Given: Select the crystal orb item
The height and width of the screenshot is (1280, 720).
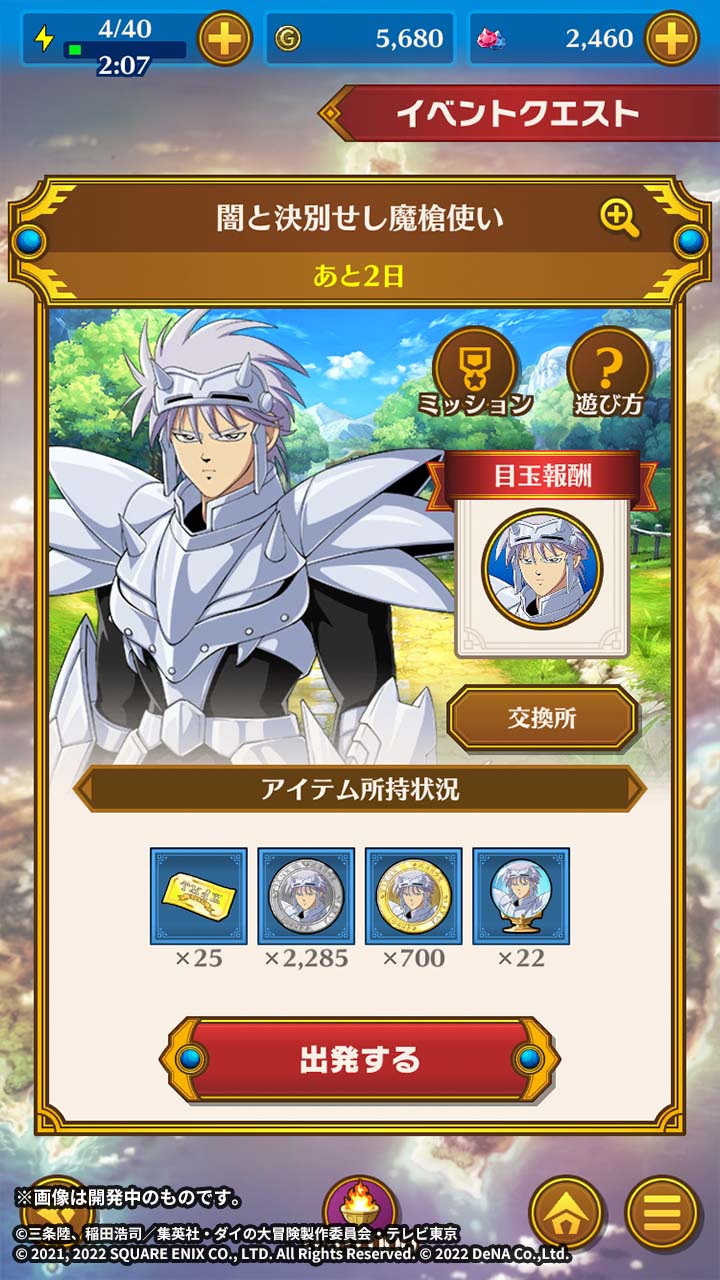Looking at the screenshot, I should [x=521, y=896].
